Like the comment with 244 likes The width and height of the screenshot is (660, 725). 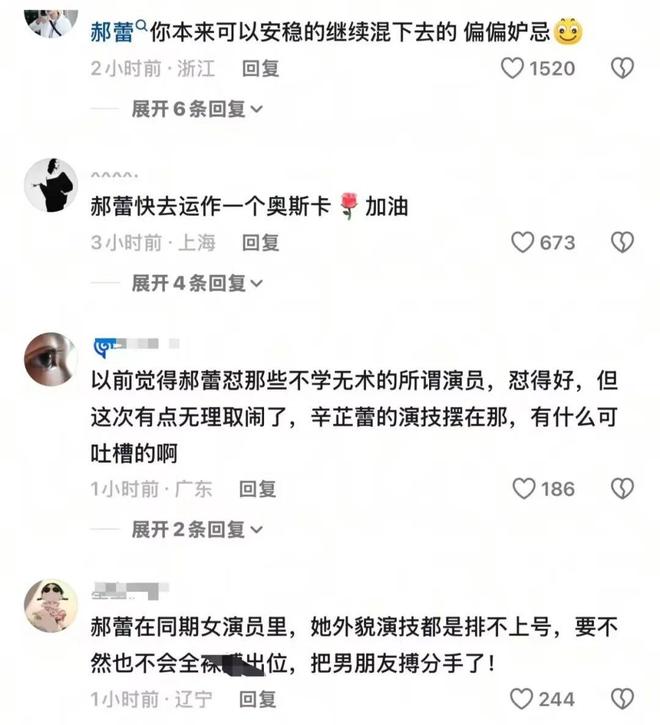[523, 698]
